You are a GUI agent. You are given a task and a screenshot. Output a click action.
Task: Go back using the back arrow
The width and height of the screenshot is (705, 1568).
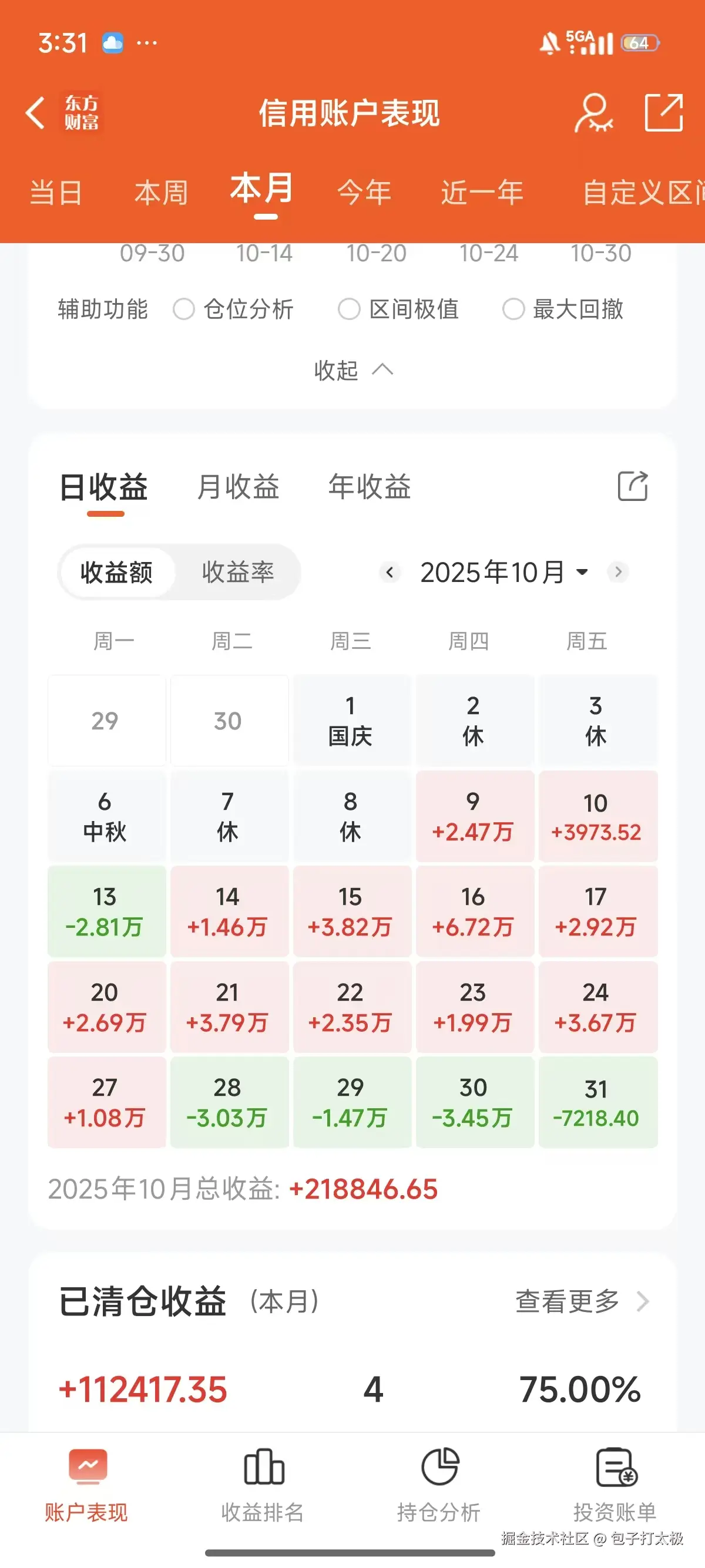(35, 113)
